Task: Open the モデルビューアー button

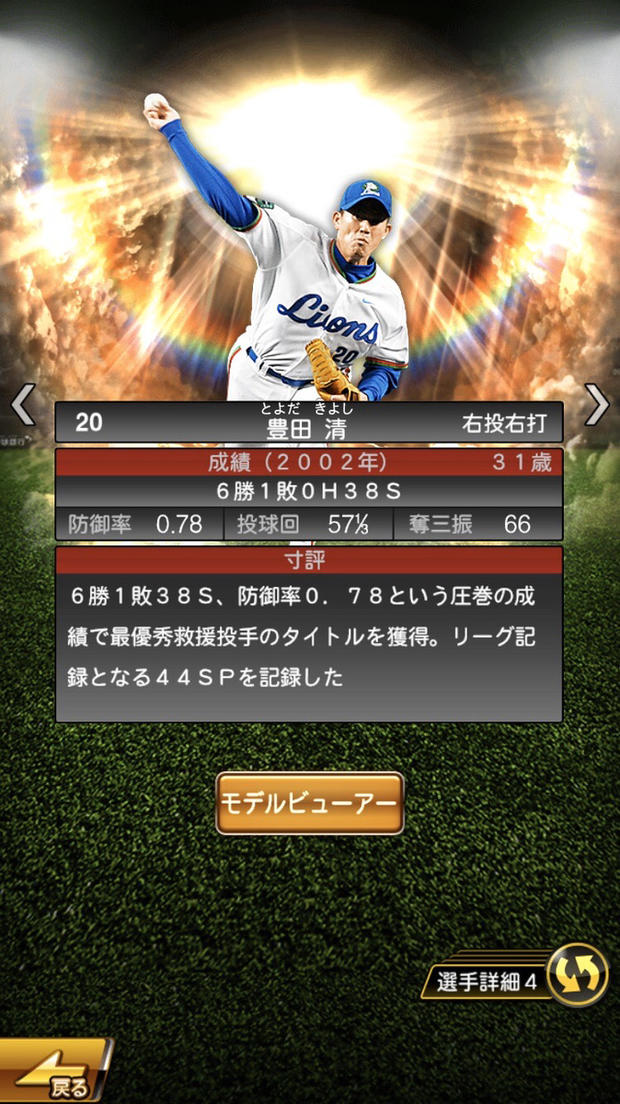Action: 310,803
